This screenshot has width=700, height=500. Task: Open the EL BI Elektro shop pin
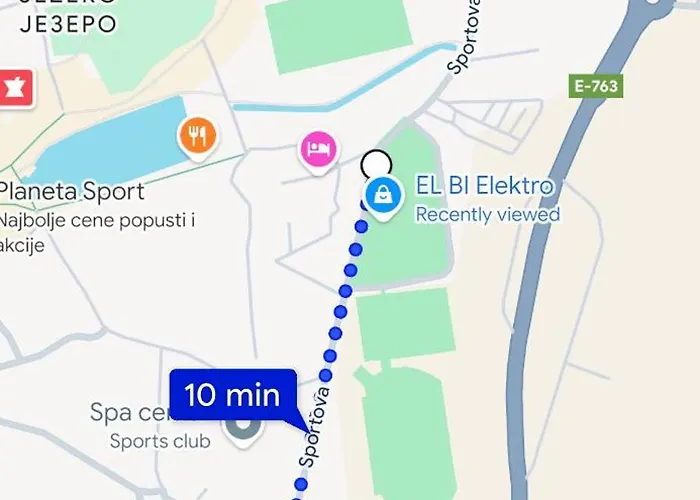pos(382,195)
